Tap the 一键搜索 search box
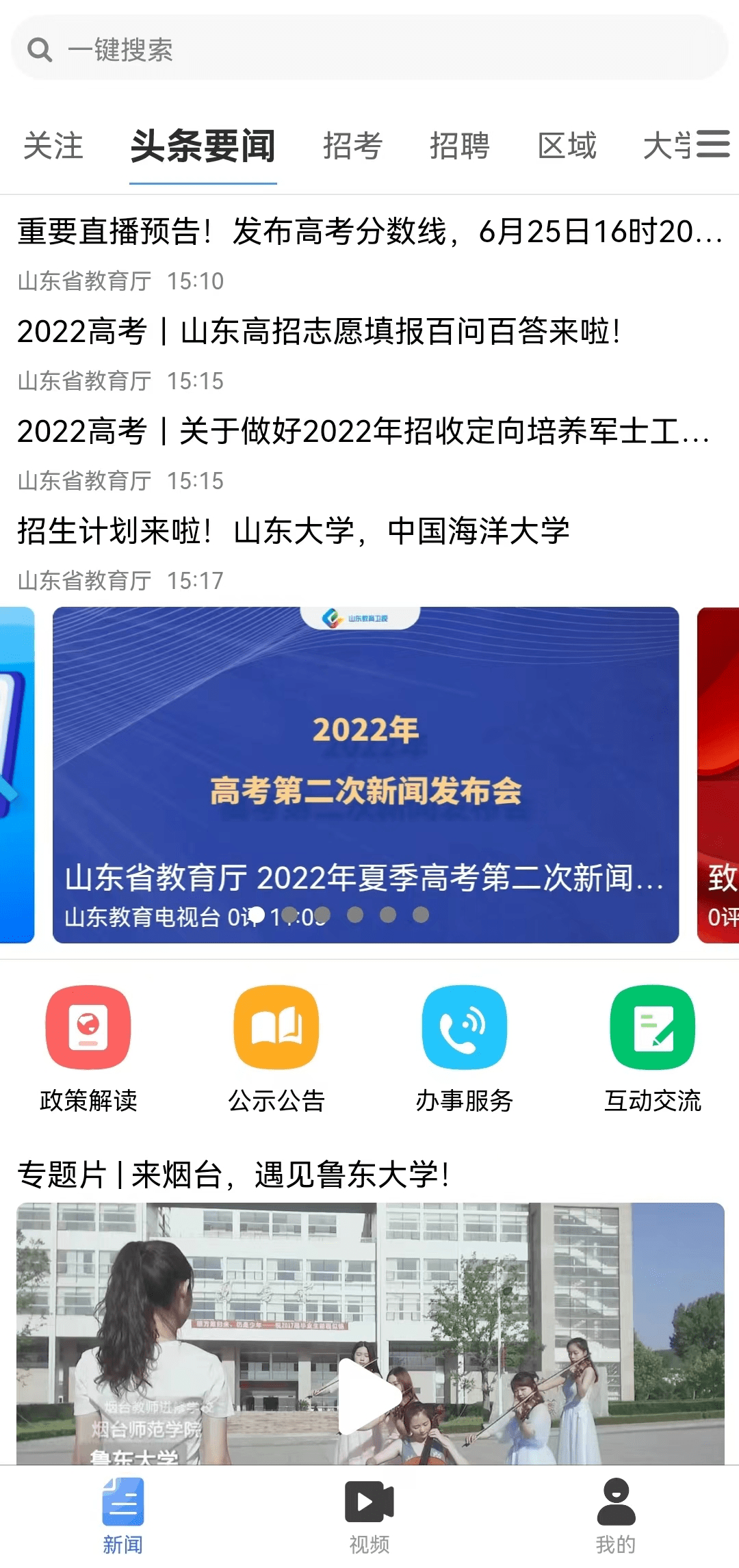Screen dimensions: 739x1568 click(369, 49)
